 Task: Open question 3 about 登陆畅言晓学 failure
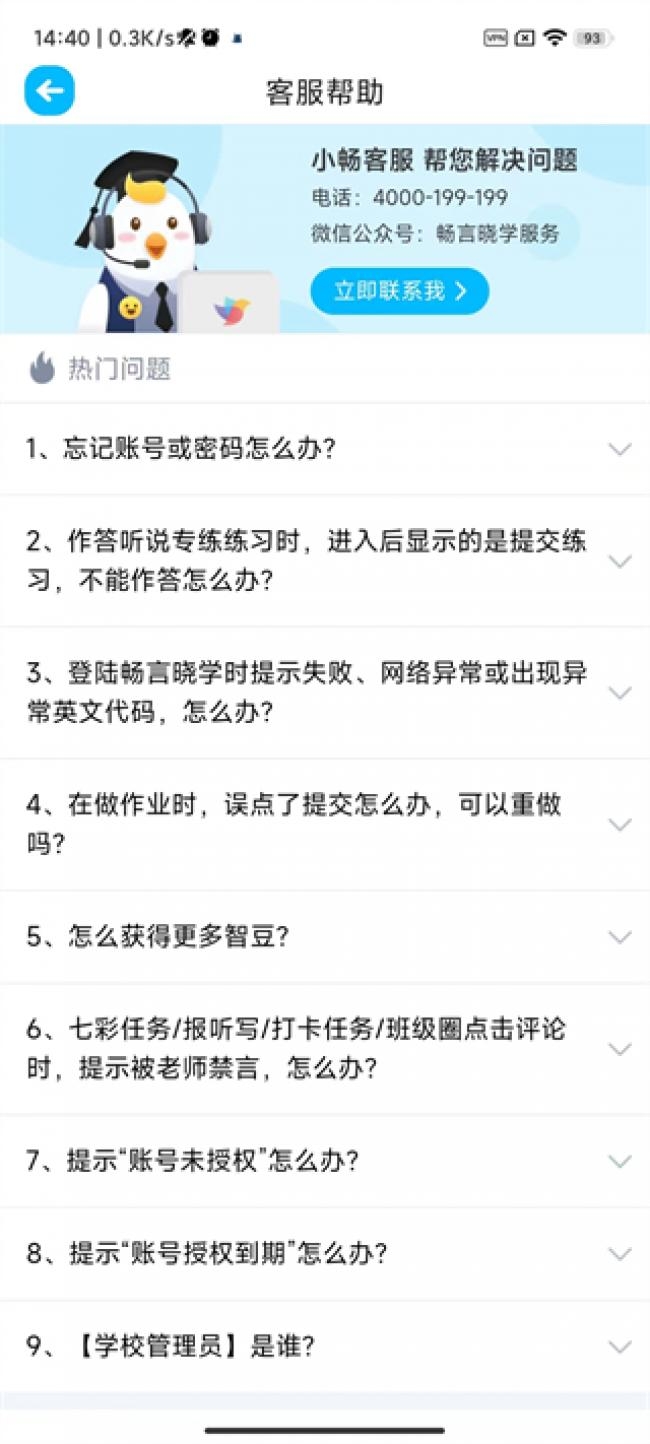pos(324,692)
